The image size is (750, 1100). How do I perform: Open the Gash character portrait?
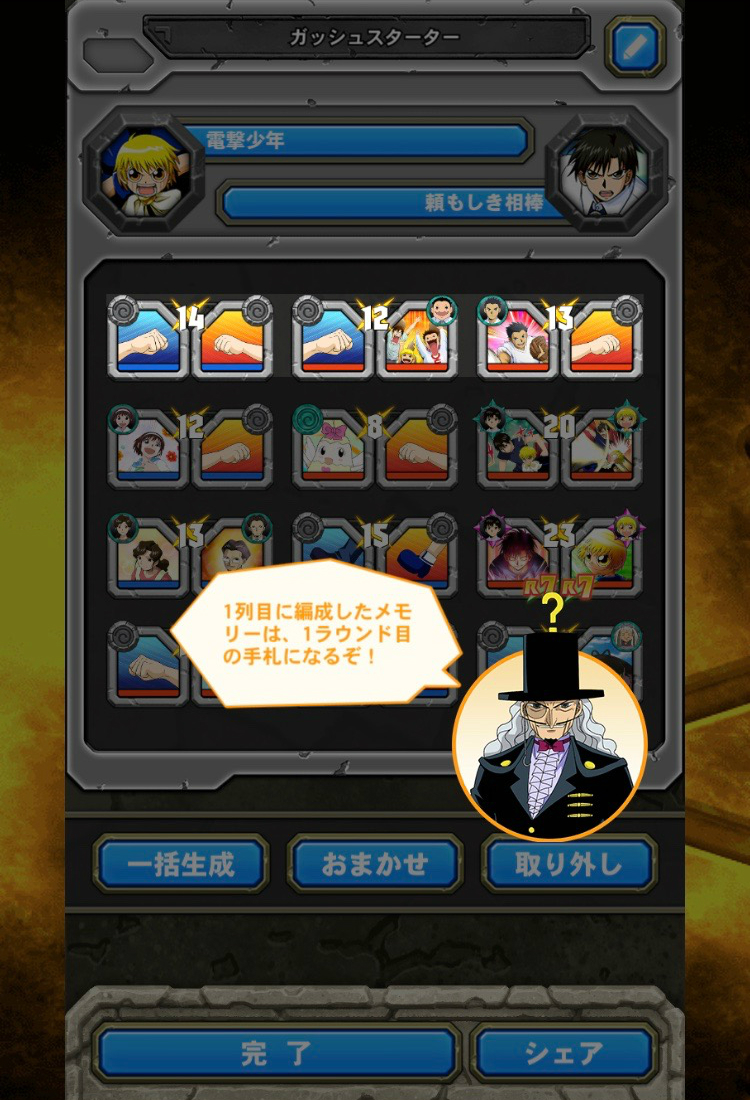144,172
